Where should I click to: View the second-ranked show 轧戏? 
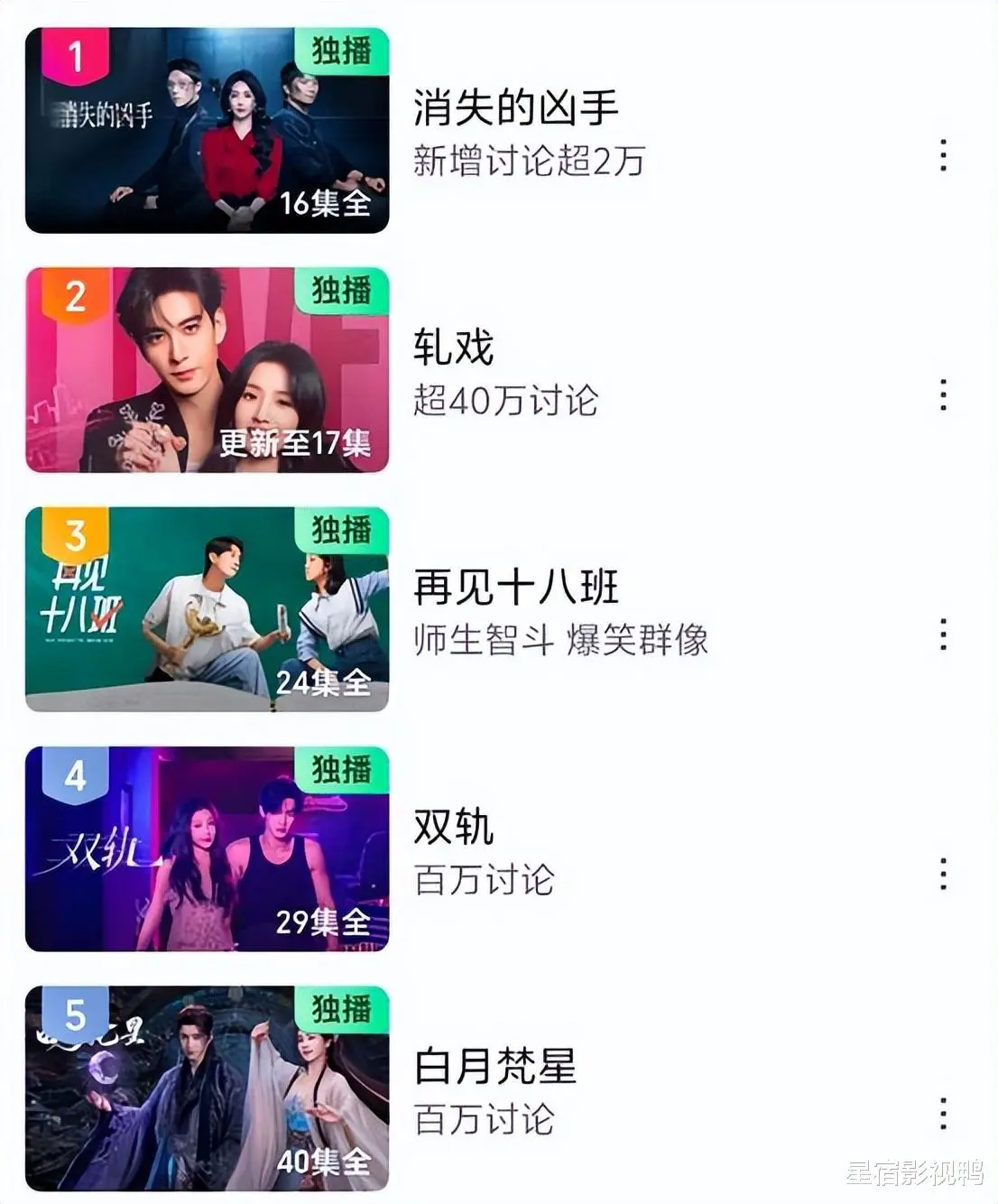pyautogui.click(x=454, y=347)
